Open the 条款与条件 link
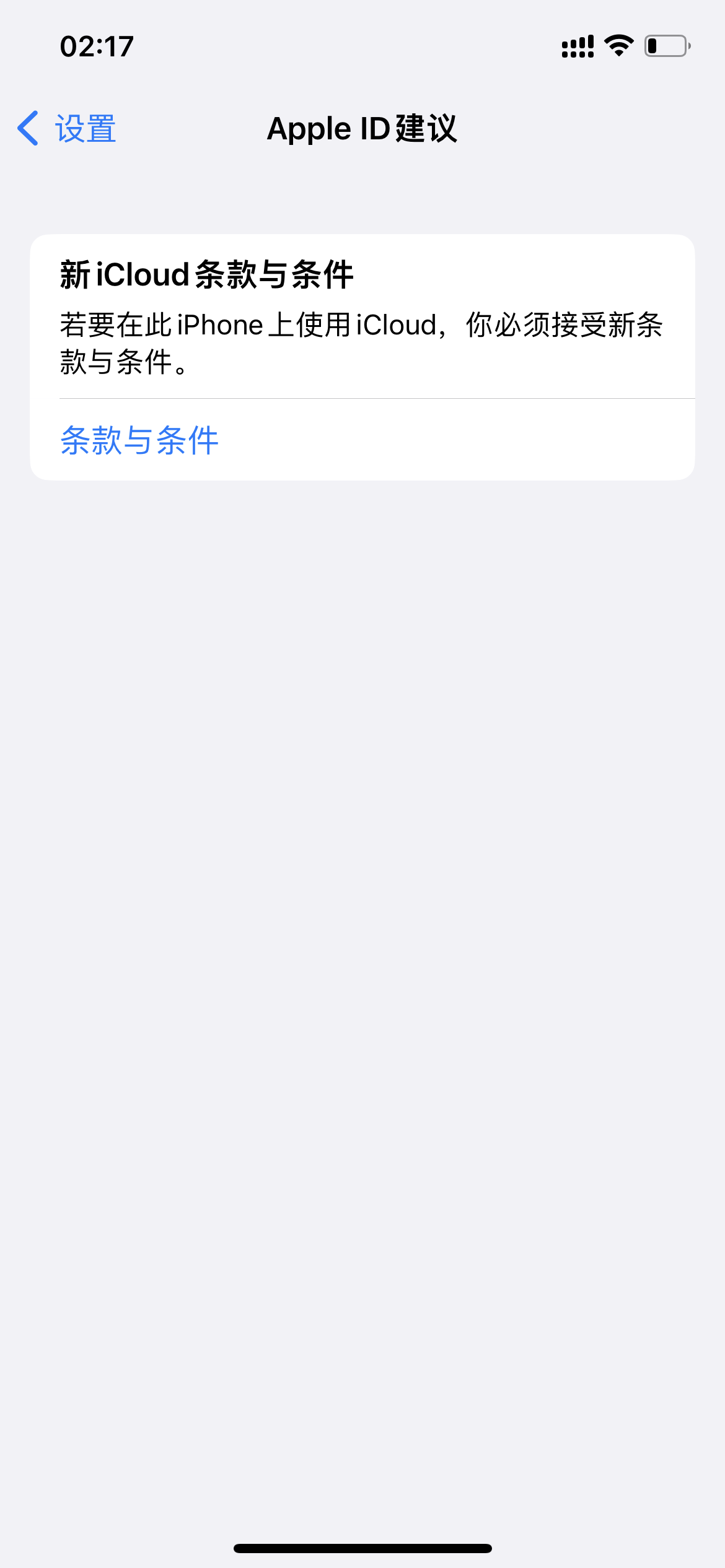This screenshot has width=725, height=1568. [x=139, y=440]
